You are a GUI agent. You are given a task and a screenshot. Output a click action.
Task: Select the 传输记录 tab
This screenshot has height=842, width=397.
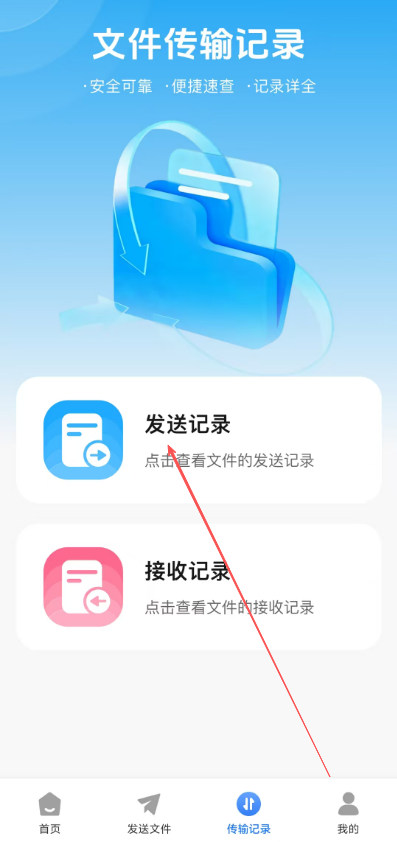tap(248, 813)
